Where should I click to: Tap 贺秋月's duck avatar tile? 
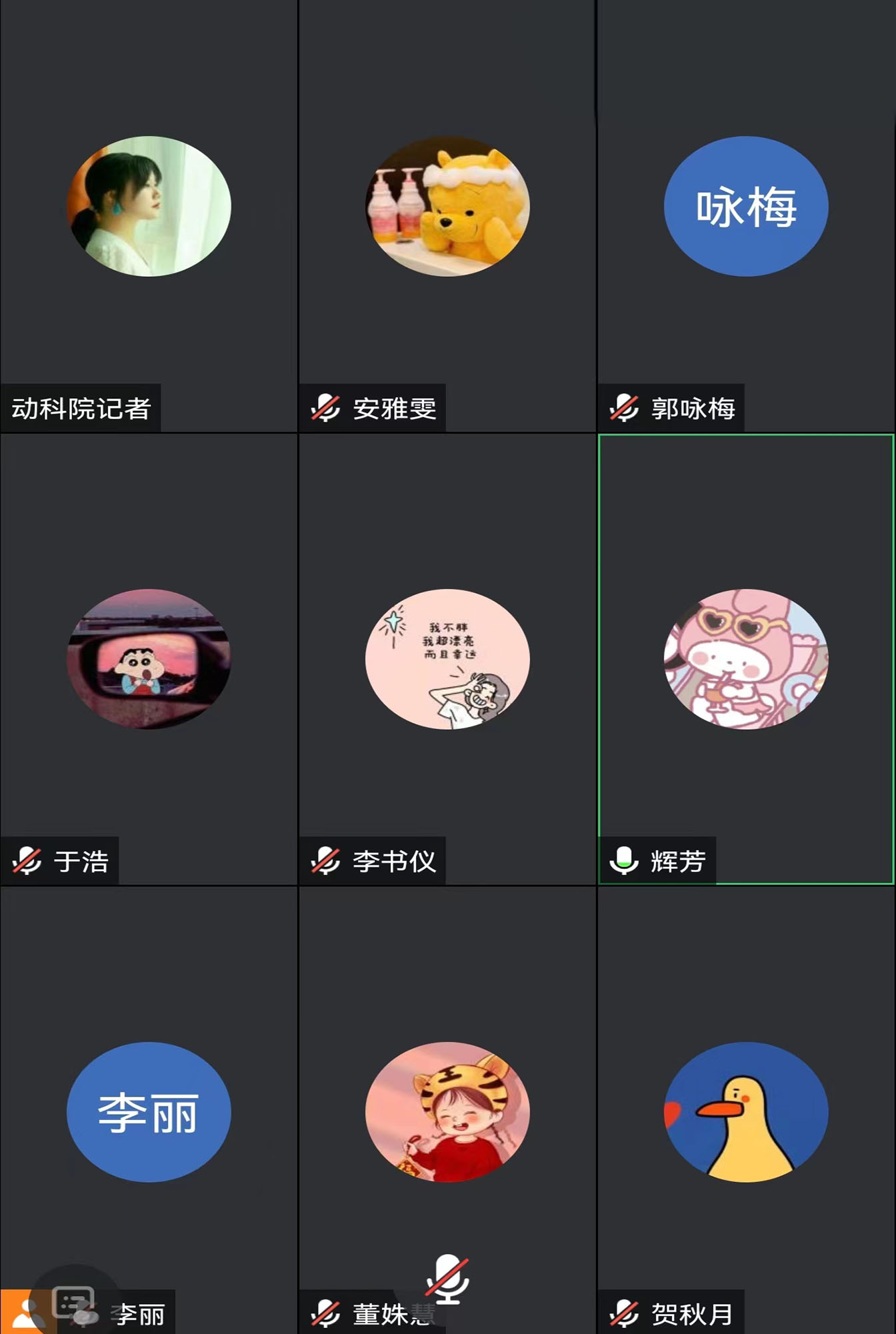(x=746, y=1111)
